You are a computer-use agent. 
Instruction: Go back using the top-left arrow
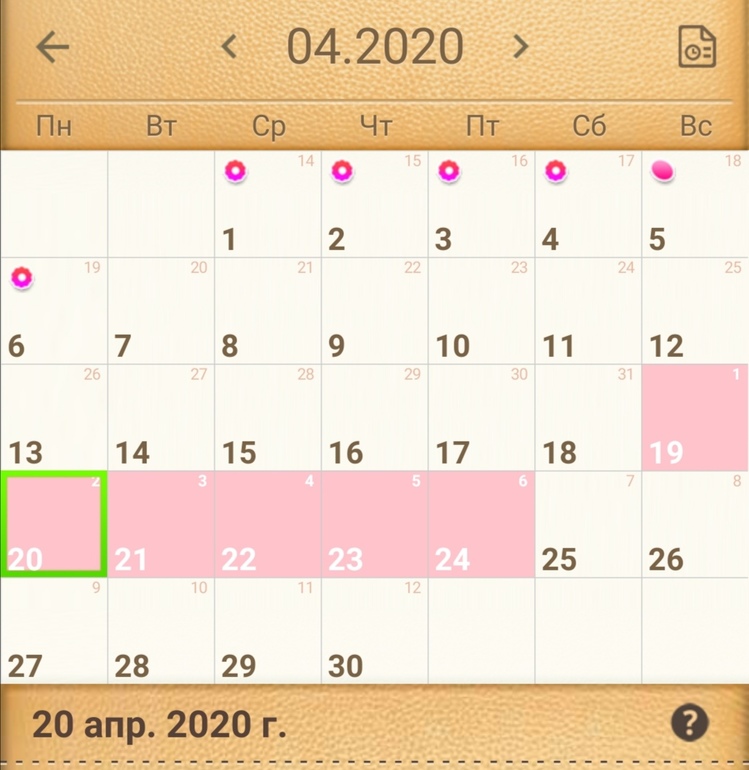[x=52, y=46]
